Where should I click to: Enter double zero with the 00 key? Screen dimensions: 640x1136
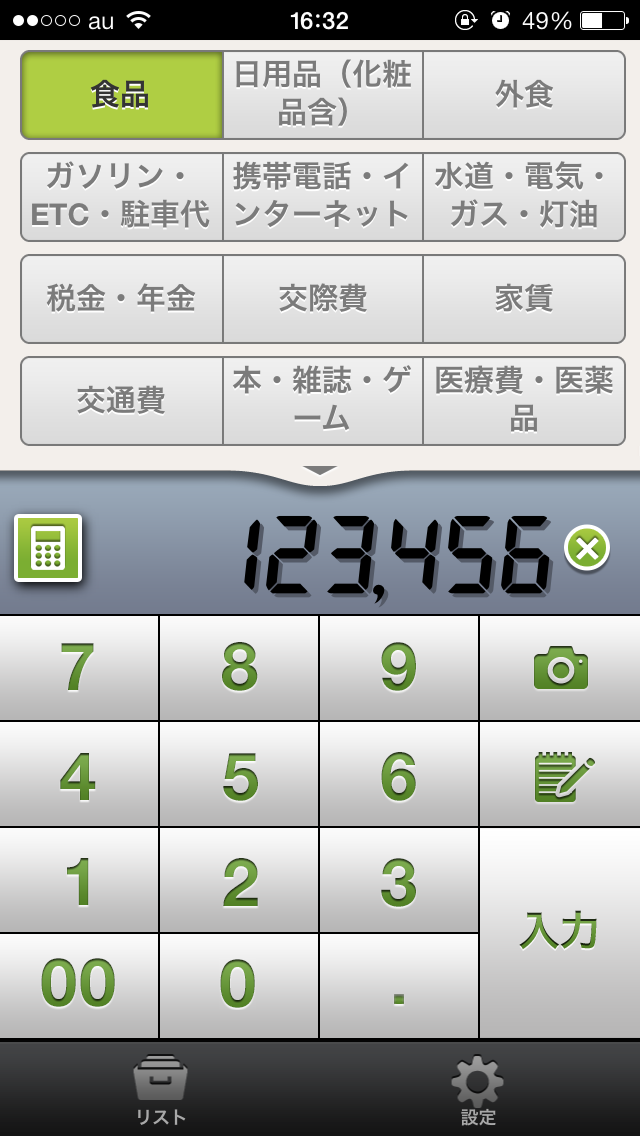point(79,985)
